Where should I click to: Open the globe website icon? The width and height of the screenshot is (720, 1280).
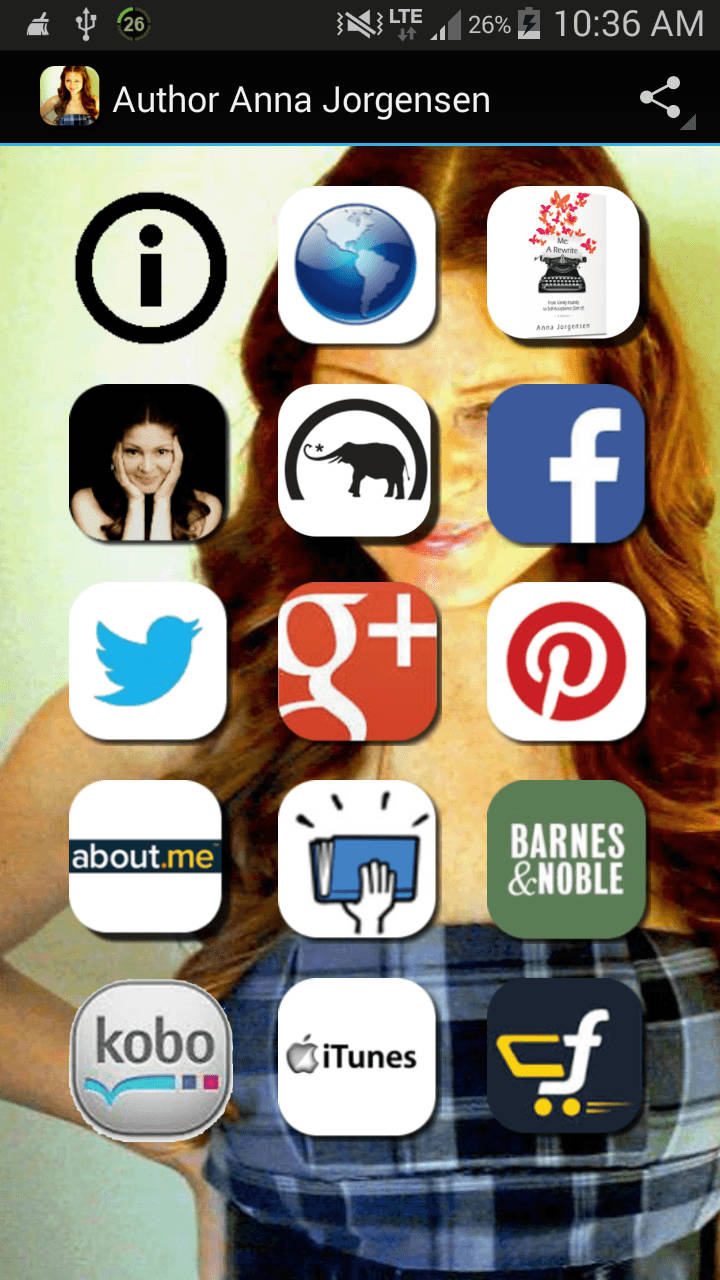(x=357, y=264)
